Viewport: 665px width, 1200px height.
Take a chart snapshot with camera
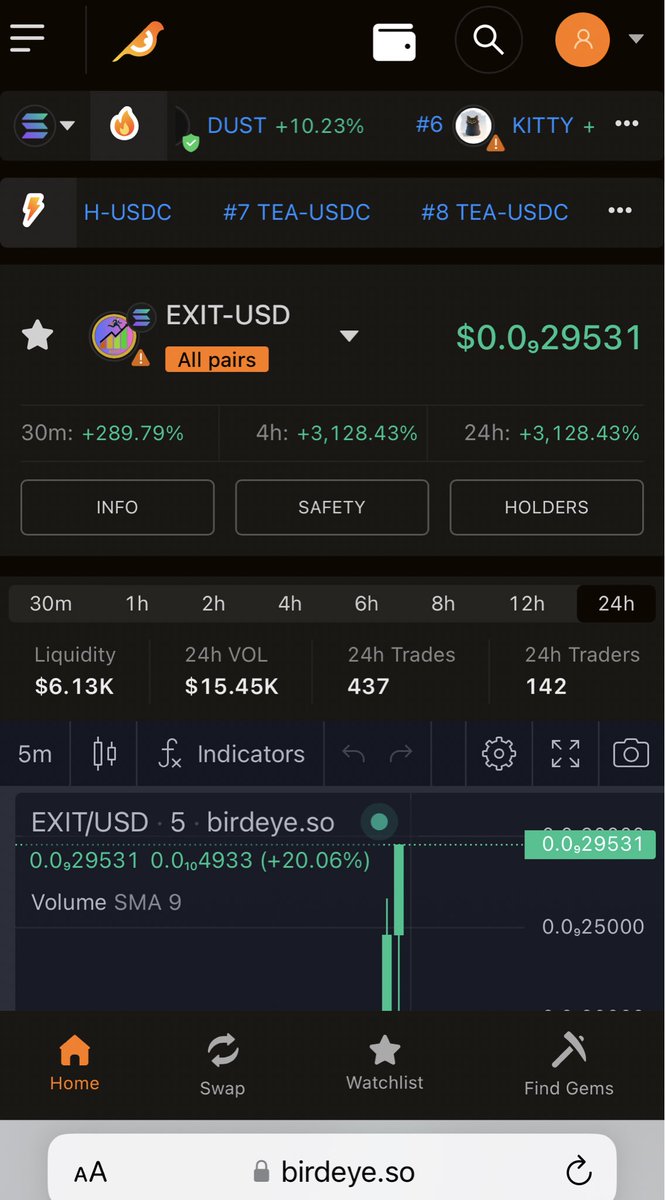tap(631, 754)
